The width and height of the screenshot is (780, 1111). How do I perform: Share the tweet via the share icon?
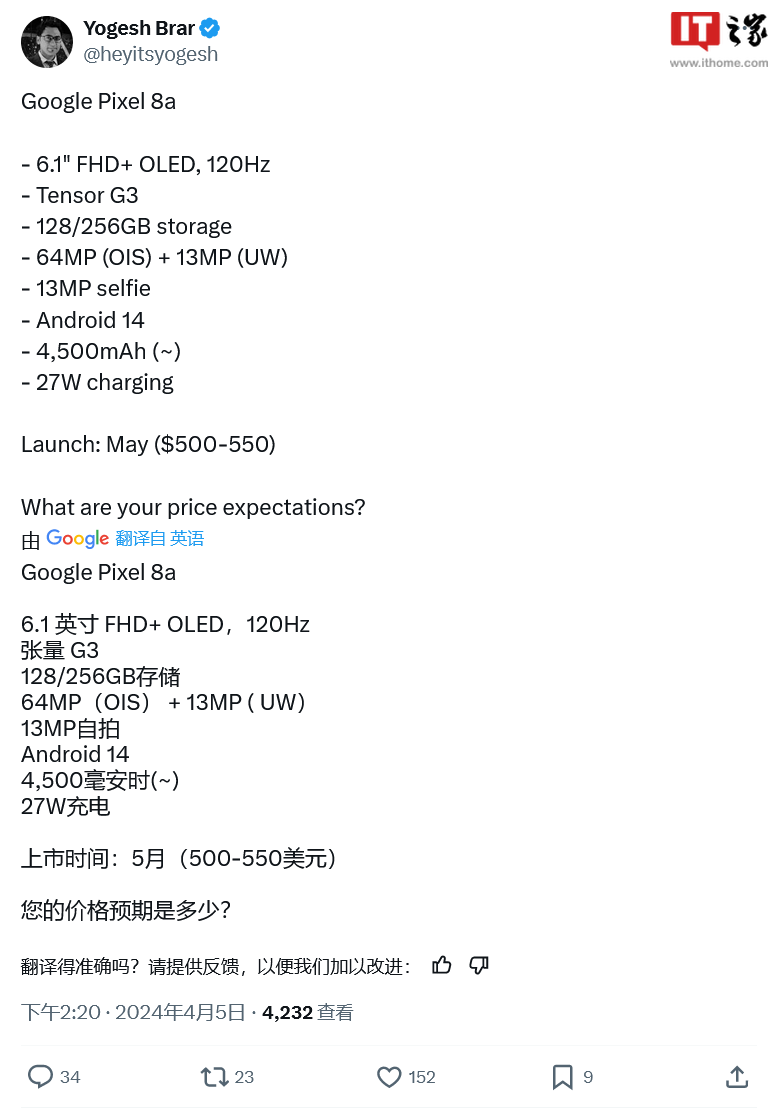pyautogui.click(x=737, y=1077)
